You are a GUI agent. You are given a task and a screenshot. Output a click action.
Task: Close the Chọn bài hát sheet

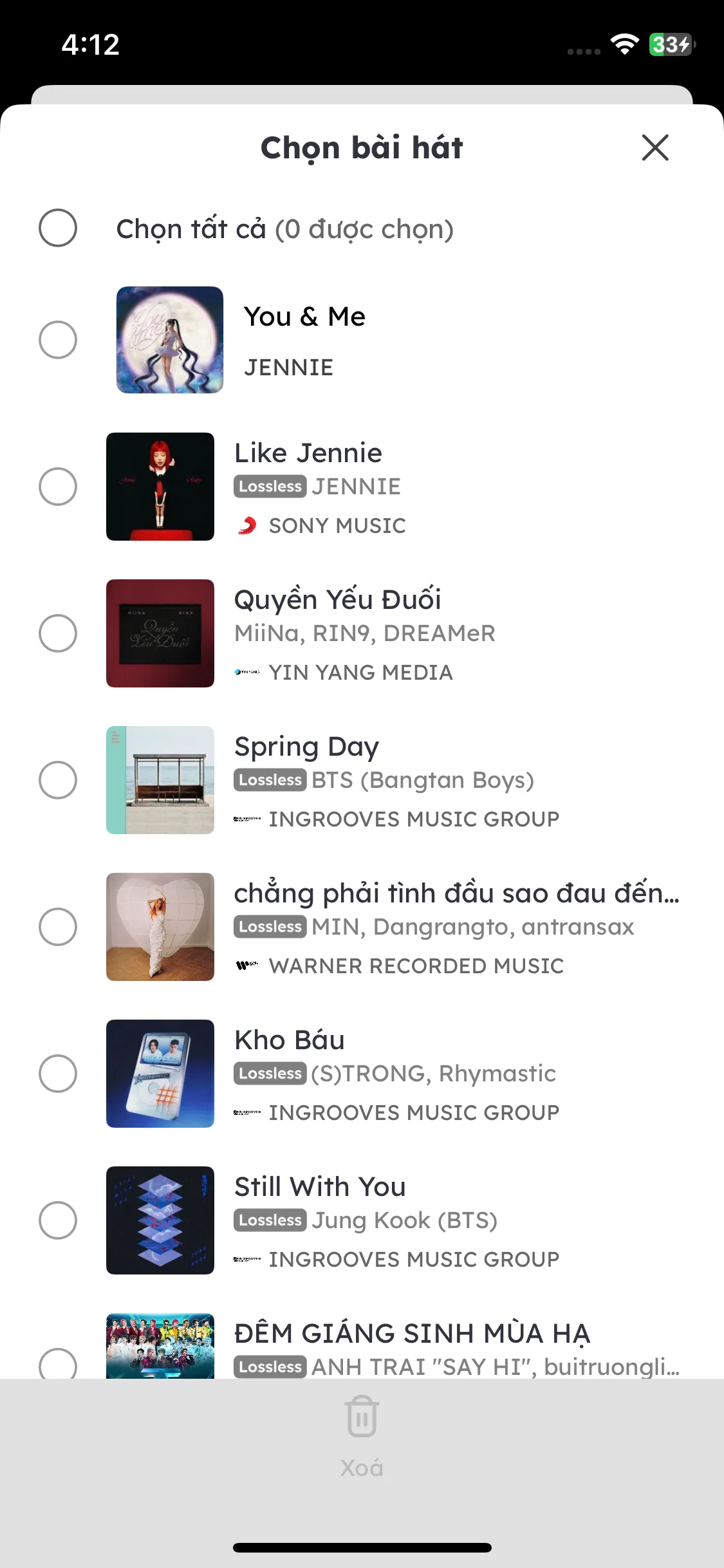coord(655,147)
